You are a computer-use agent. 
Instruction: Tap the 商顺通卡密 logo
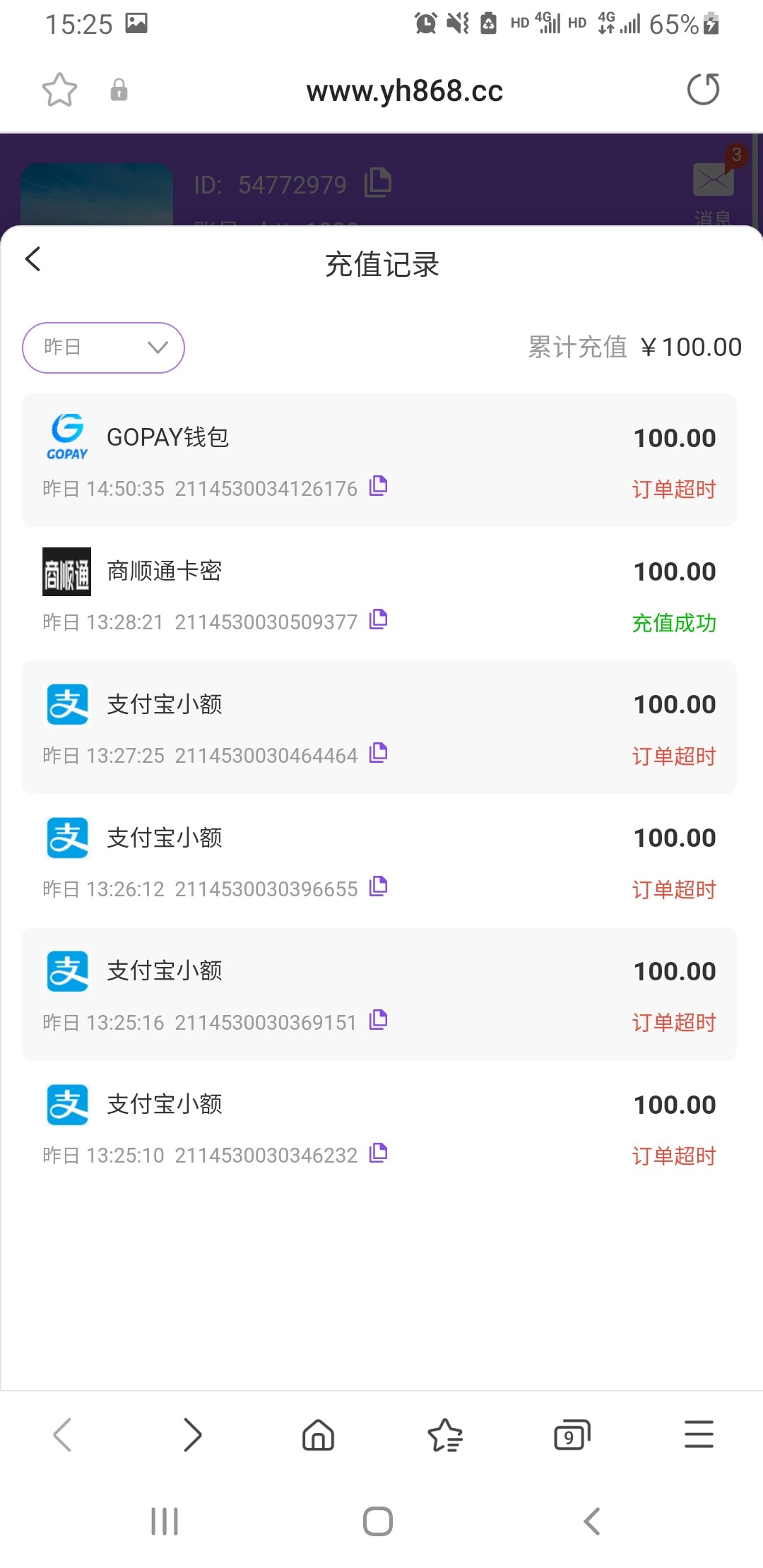(66, 571)
